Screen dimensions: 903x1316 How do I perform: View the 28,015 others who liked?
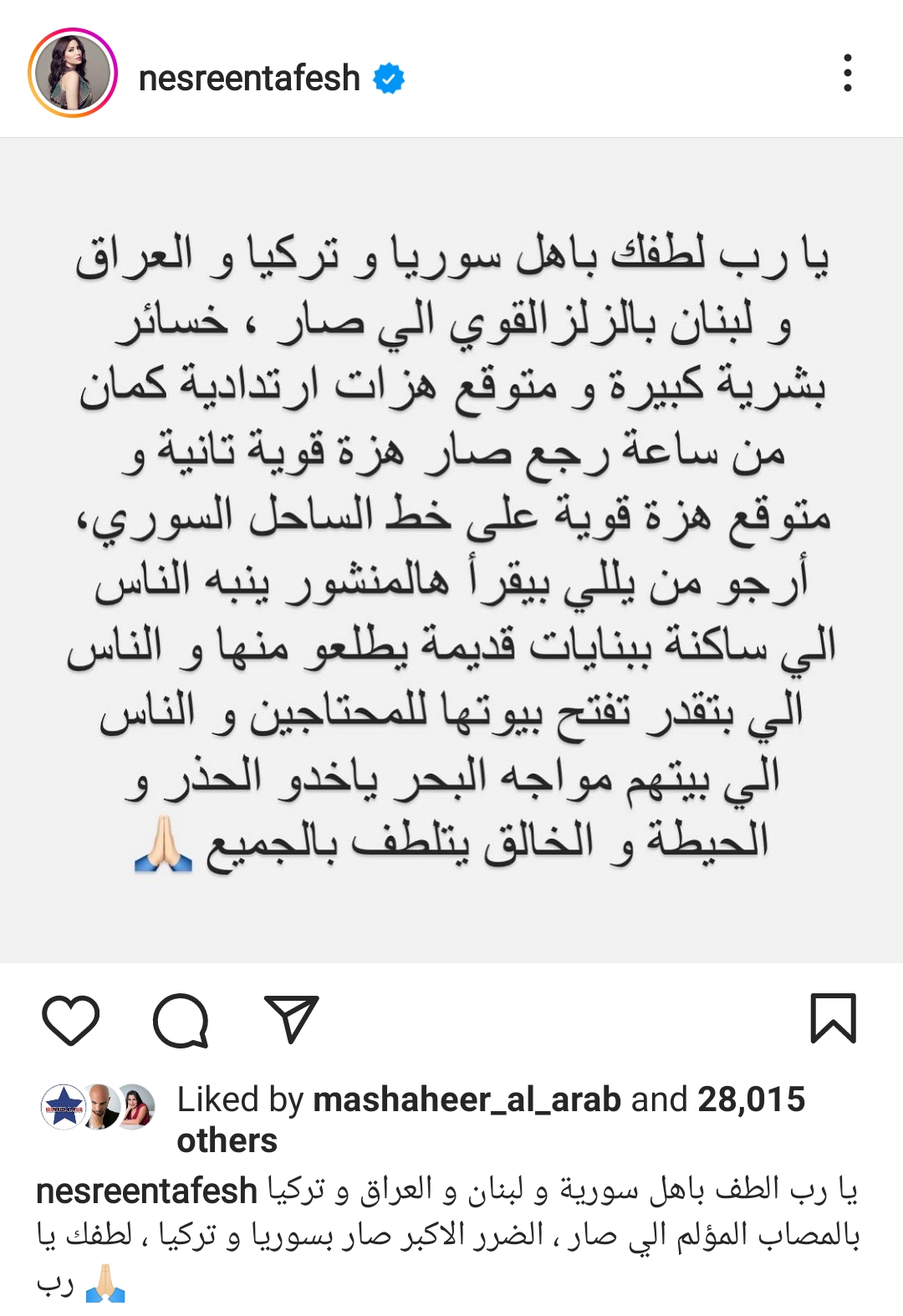click(x=750, y=1099)
